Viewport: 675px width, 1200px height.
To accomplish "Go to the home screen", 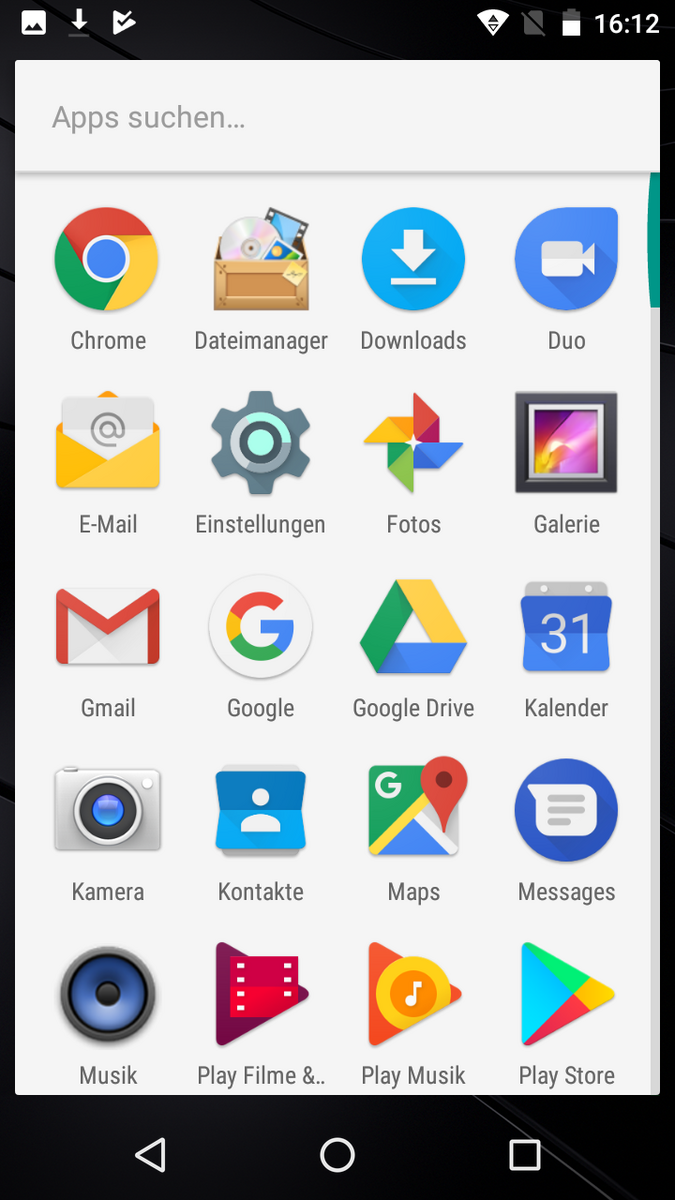I will tap(337, 1155).
